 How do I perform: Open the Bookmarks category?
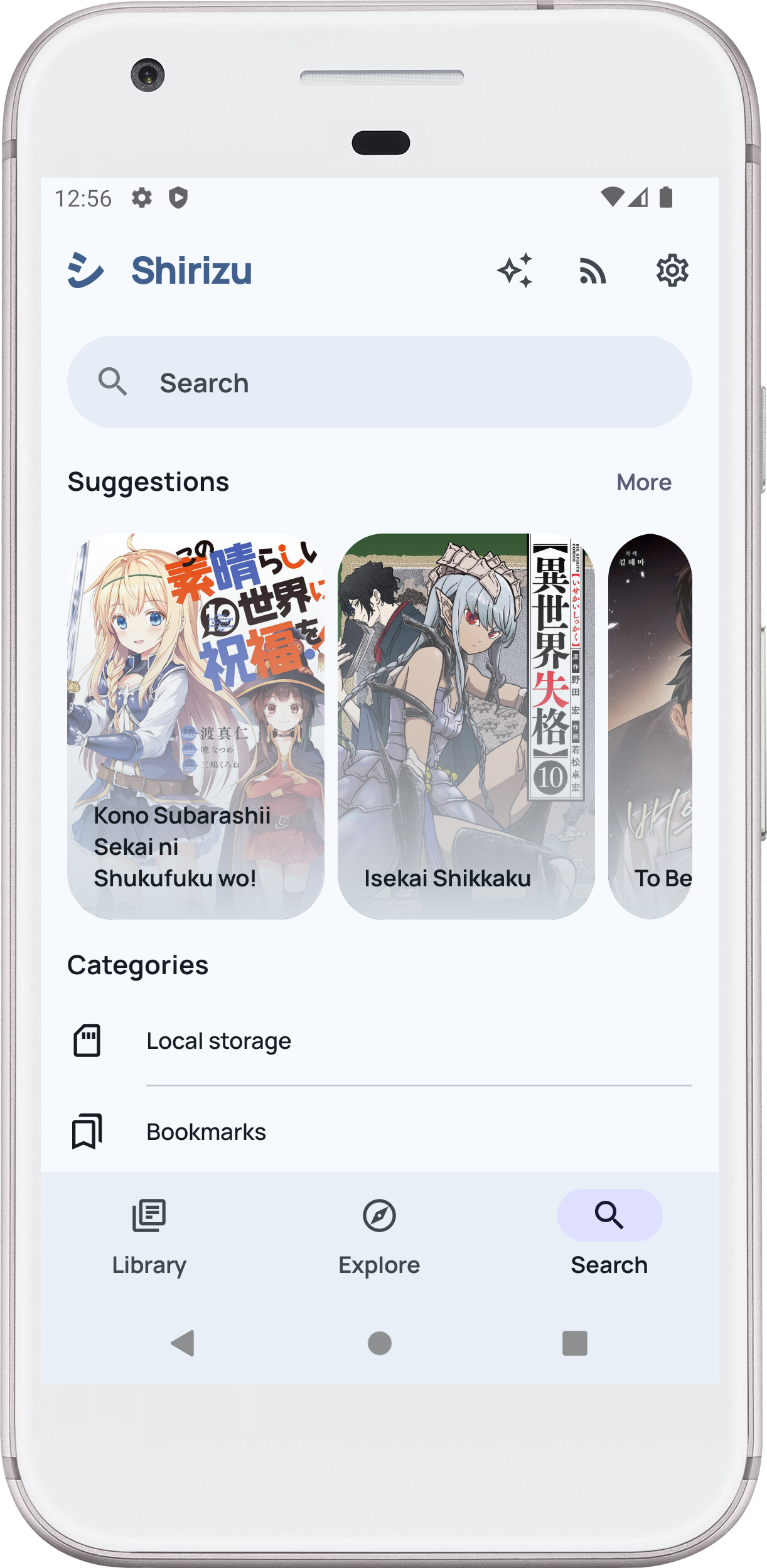click(x=206, y=1132)
